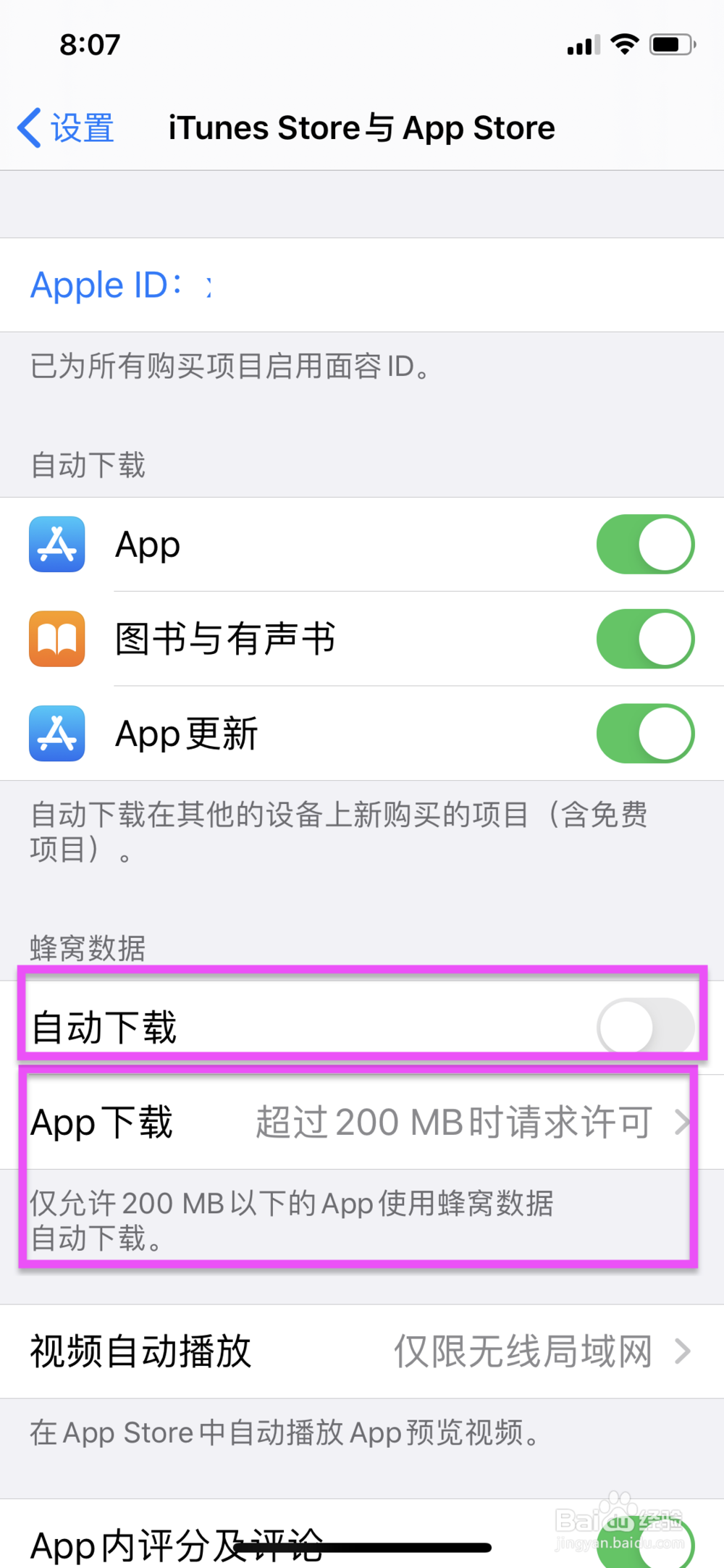This screenshot has height=1568, width=724.
Task: Expand the App下载 permission setting
Action: (x=362, y=1122)
